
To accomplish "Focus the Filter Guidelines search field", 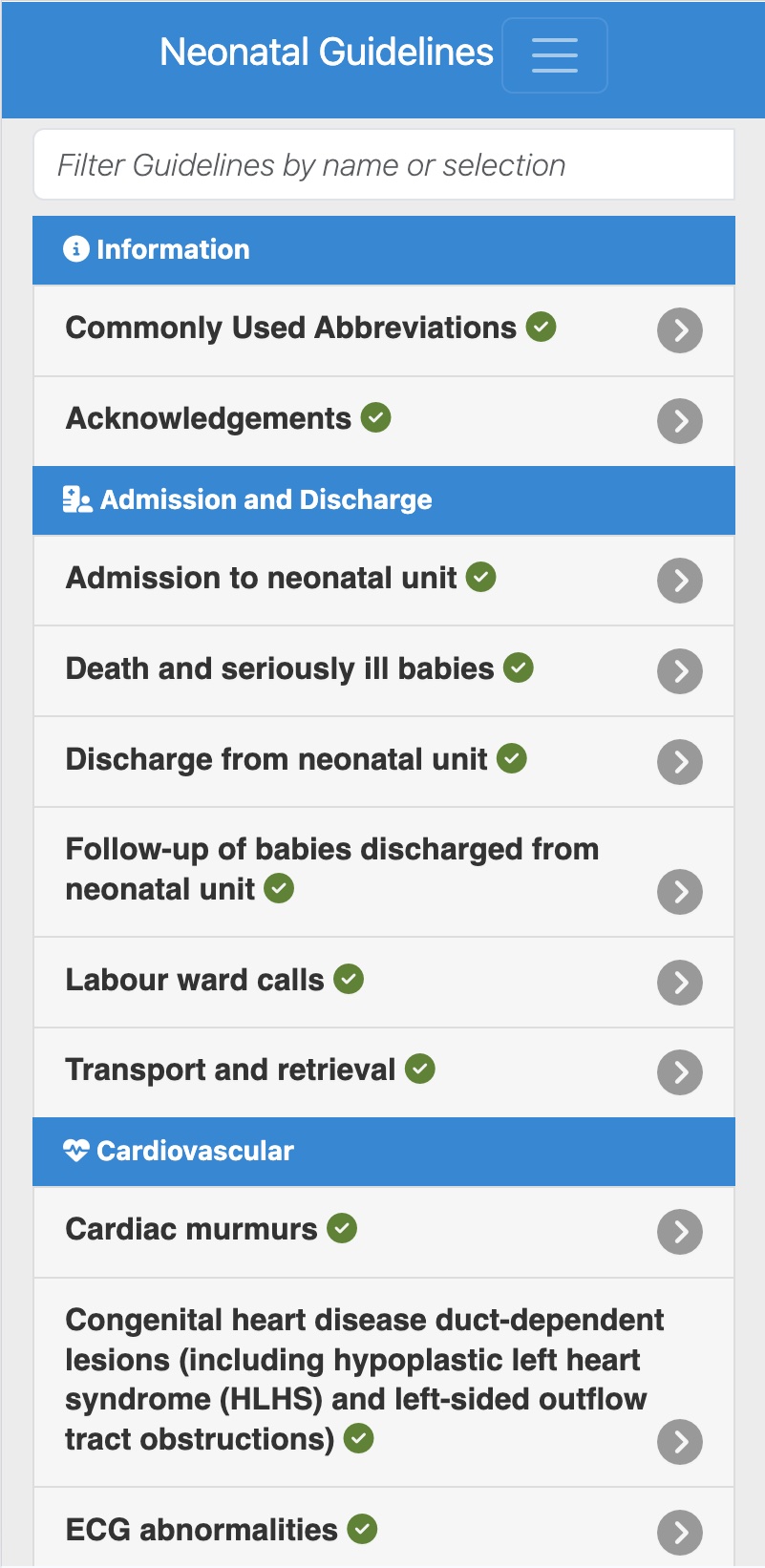I will click(382, 165).
